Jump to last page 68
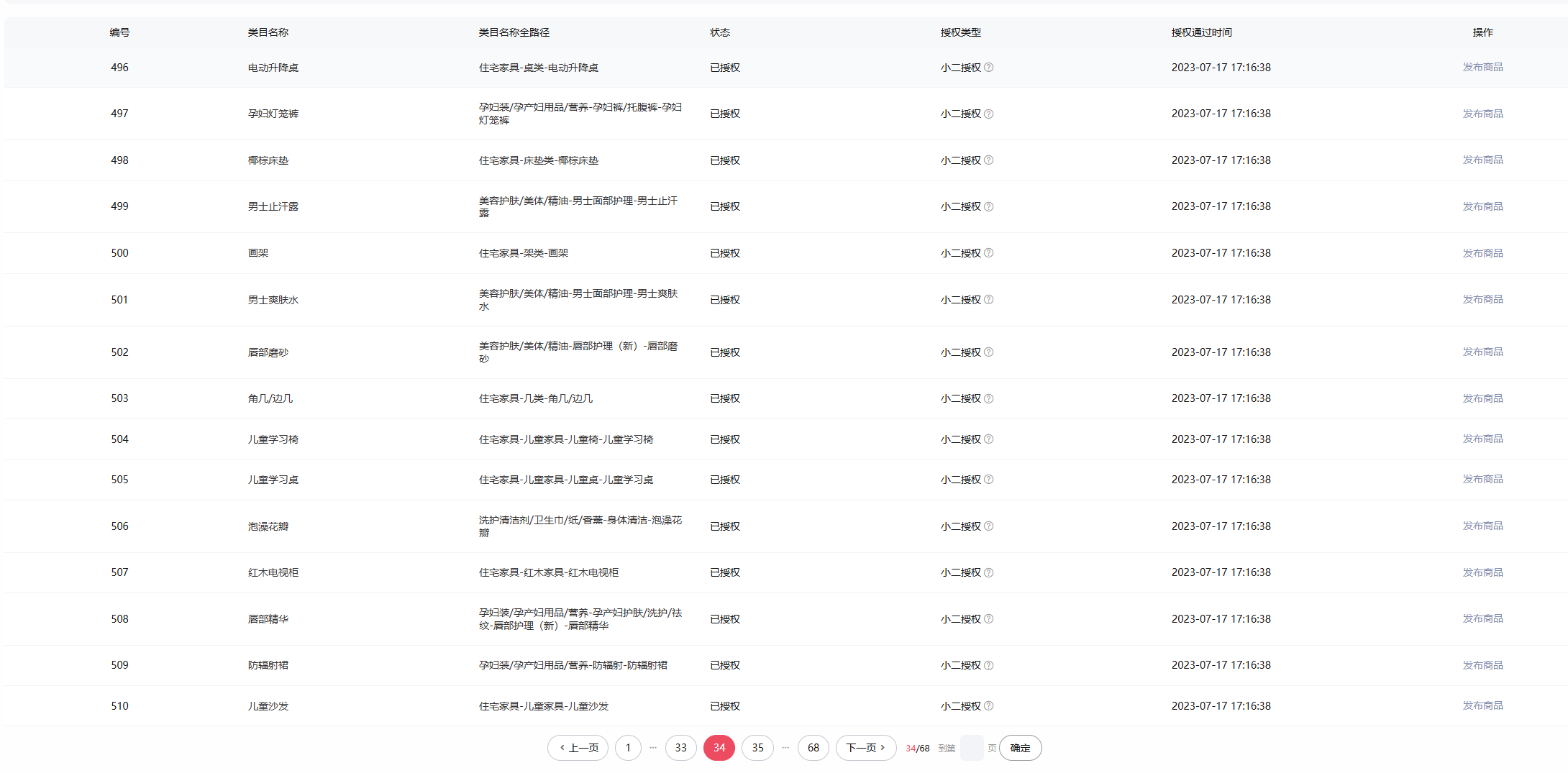The width and height of the screenshot is (1568, 773). (x=813, y=748)
